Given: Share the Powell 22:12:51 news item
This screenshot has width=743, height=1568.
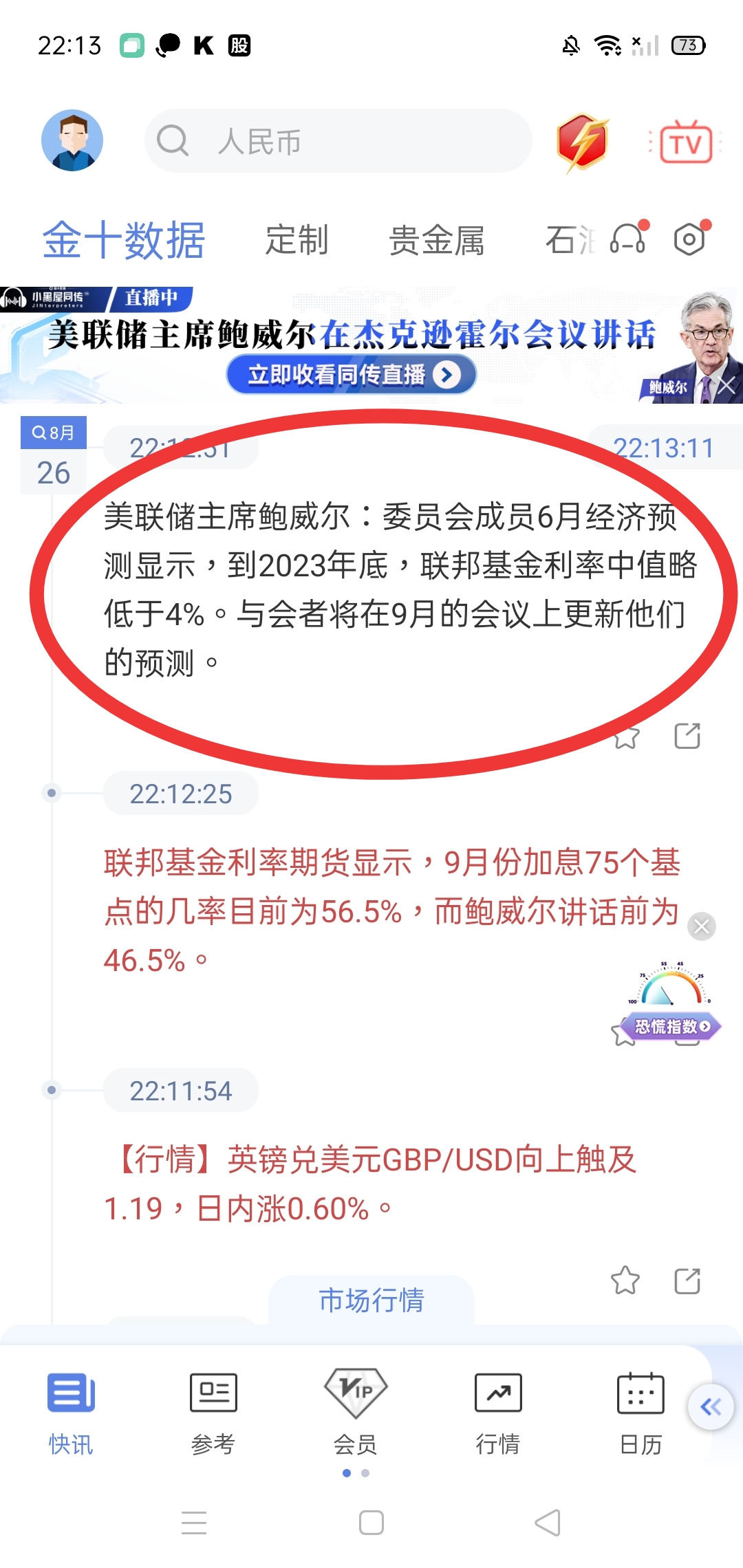Looking at the screenshot, I should pos(687,736).
